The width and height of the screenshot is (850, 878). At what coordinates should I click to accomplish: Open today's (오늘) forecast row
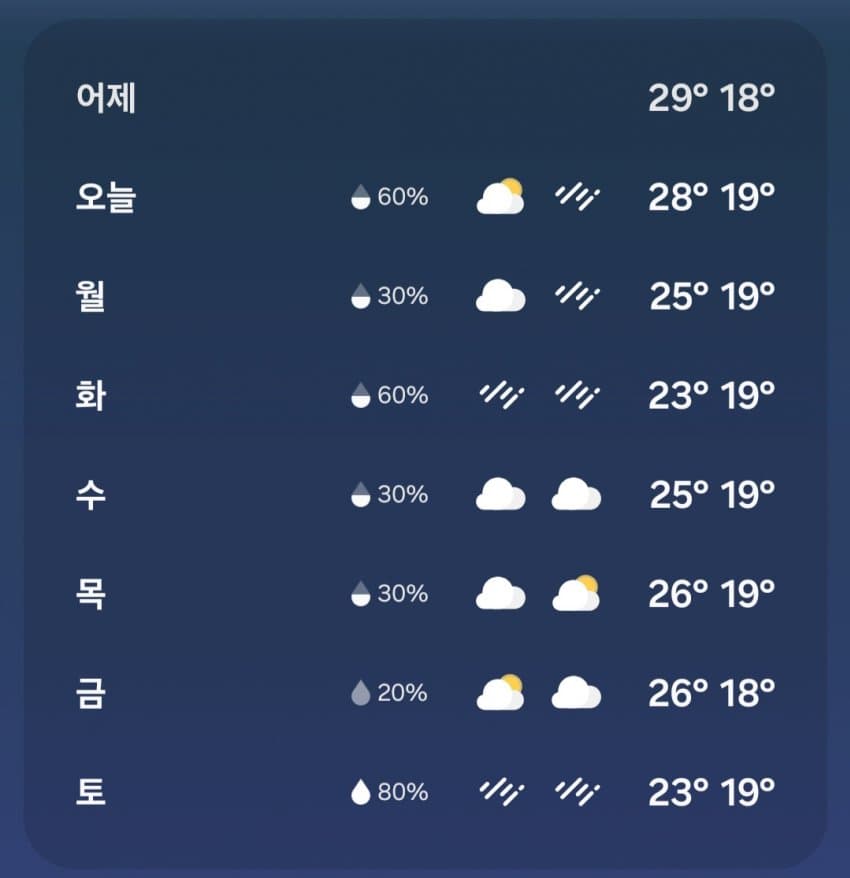[425, 197]
